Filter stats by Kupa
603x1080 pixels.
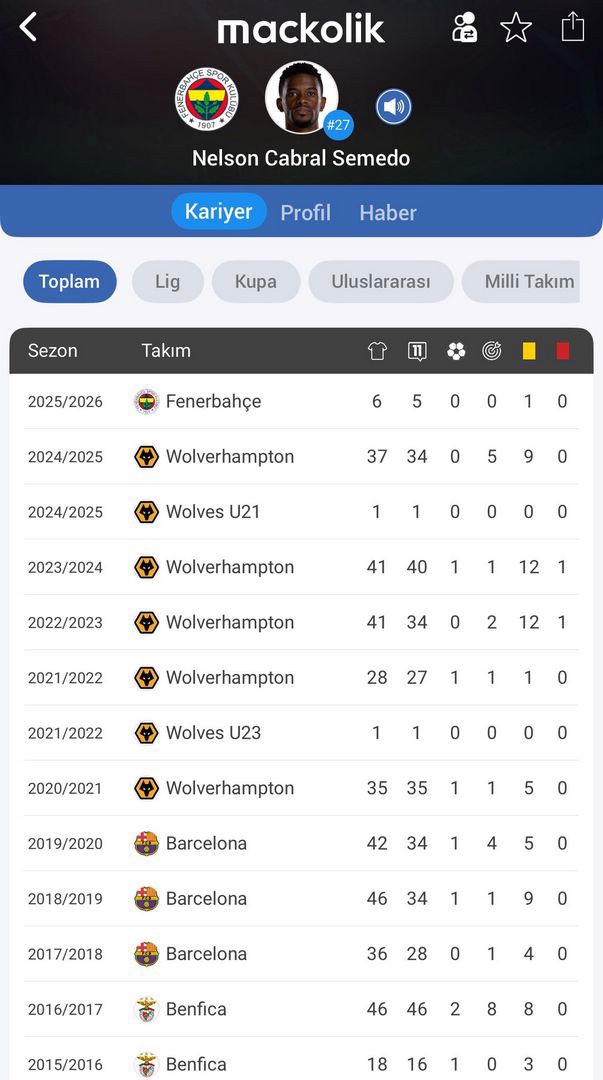(x=256, y=282)
